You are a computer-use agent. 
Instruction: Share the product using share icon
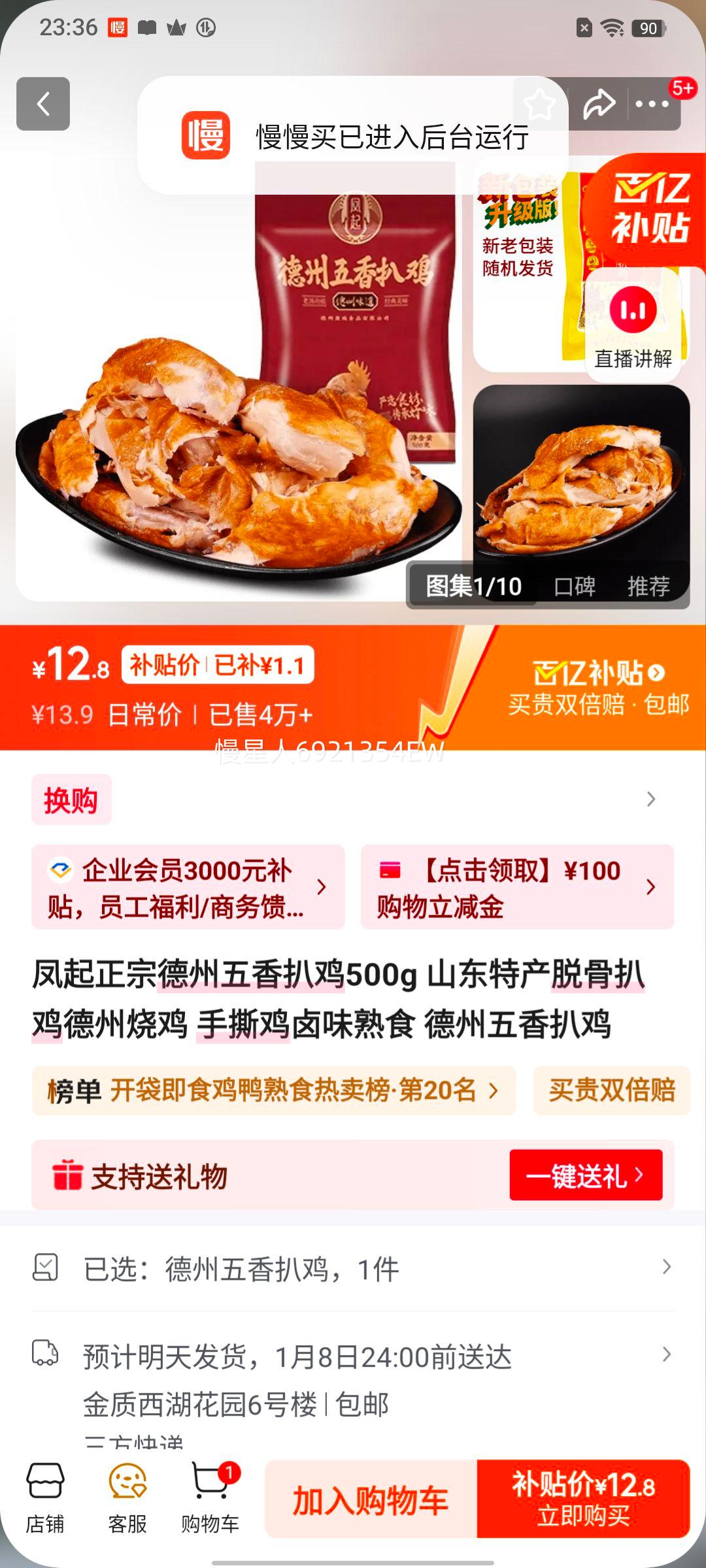coord(599,103)
